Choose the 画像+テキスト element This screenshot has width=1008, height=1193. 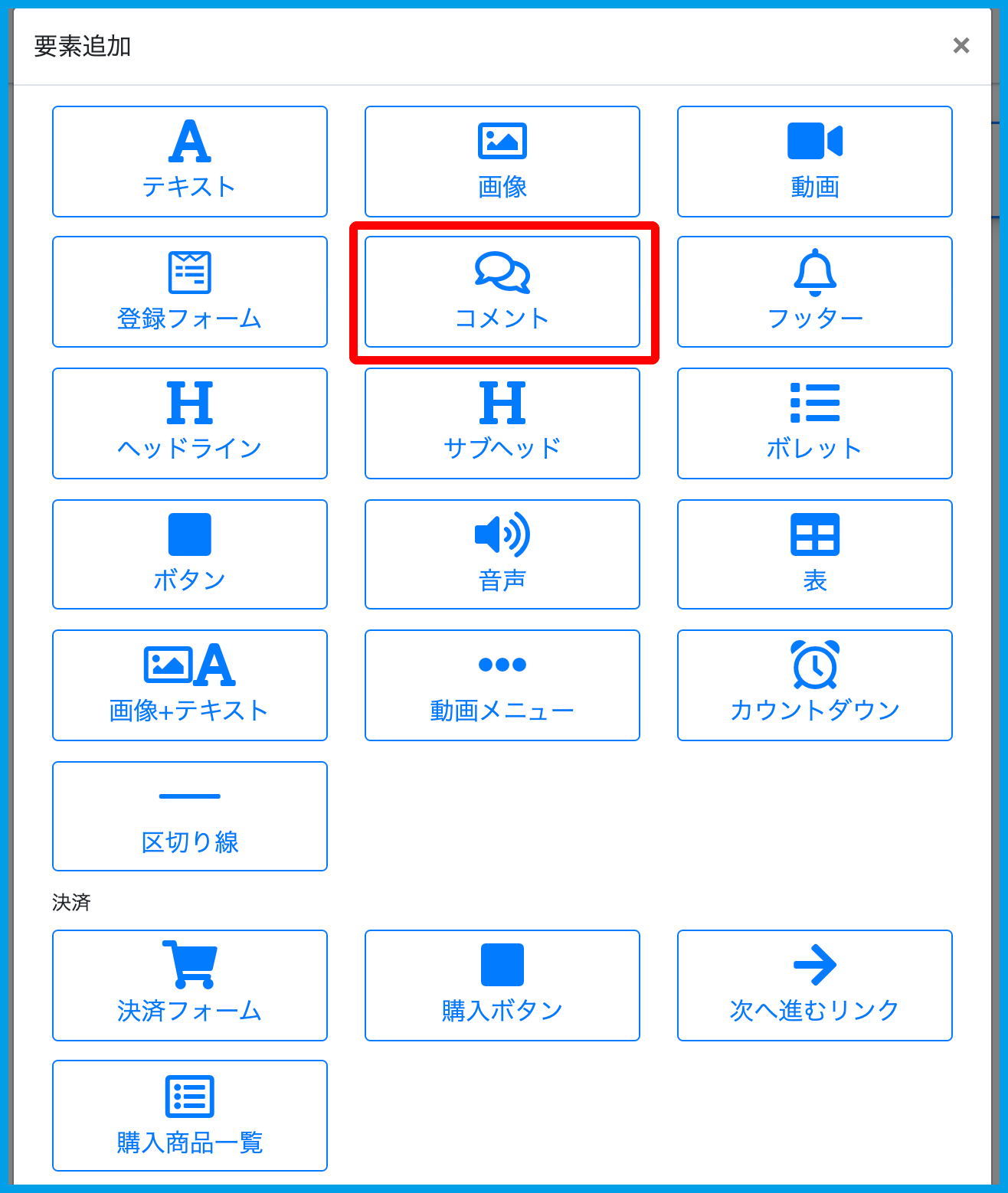(x=189, y=685)
